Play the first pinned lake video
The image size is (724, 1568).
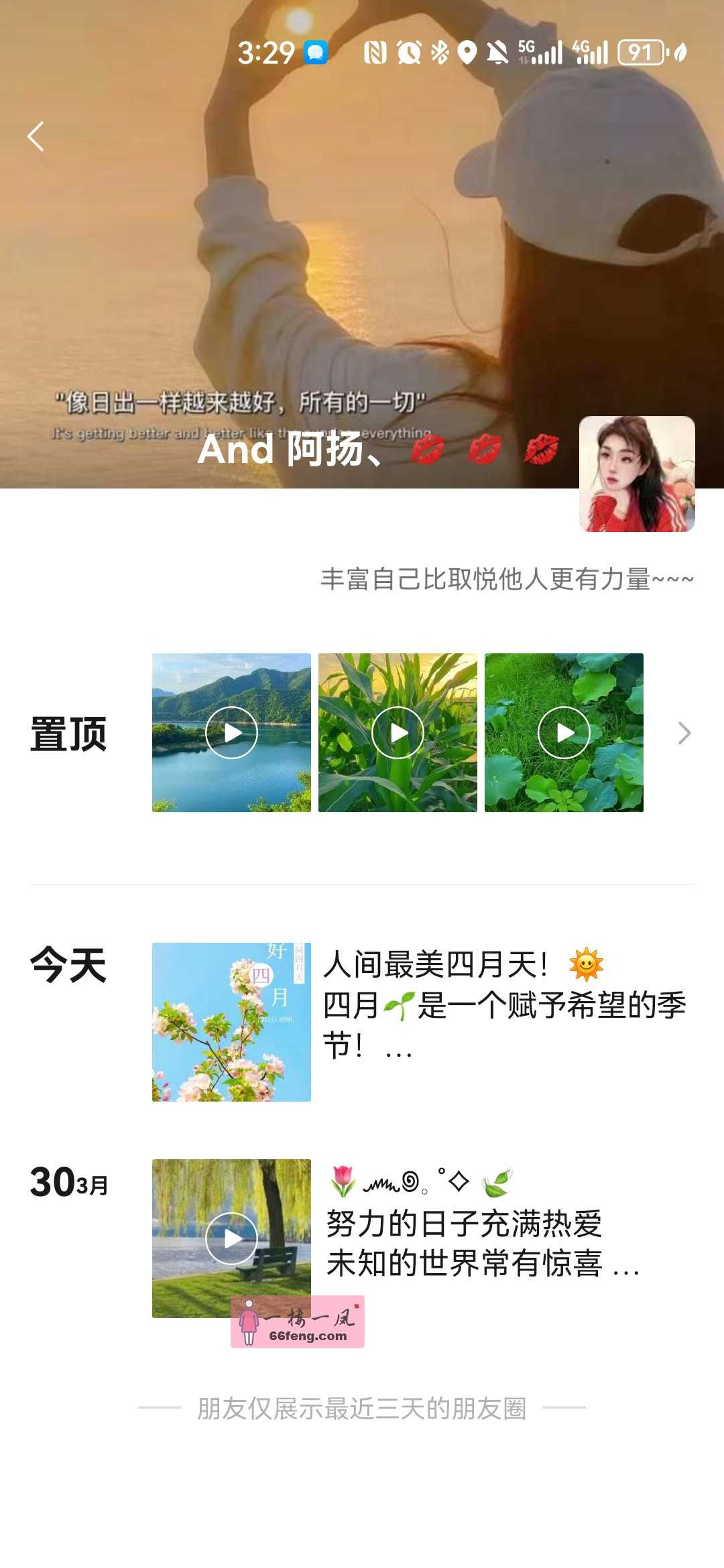pos(231,733)
